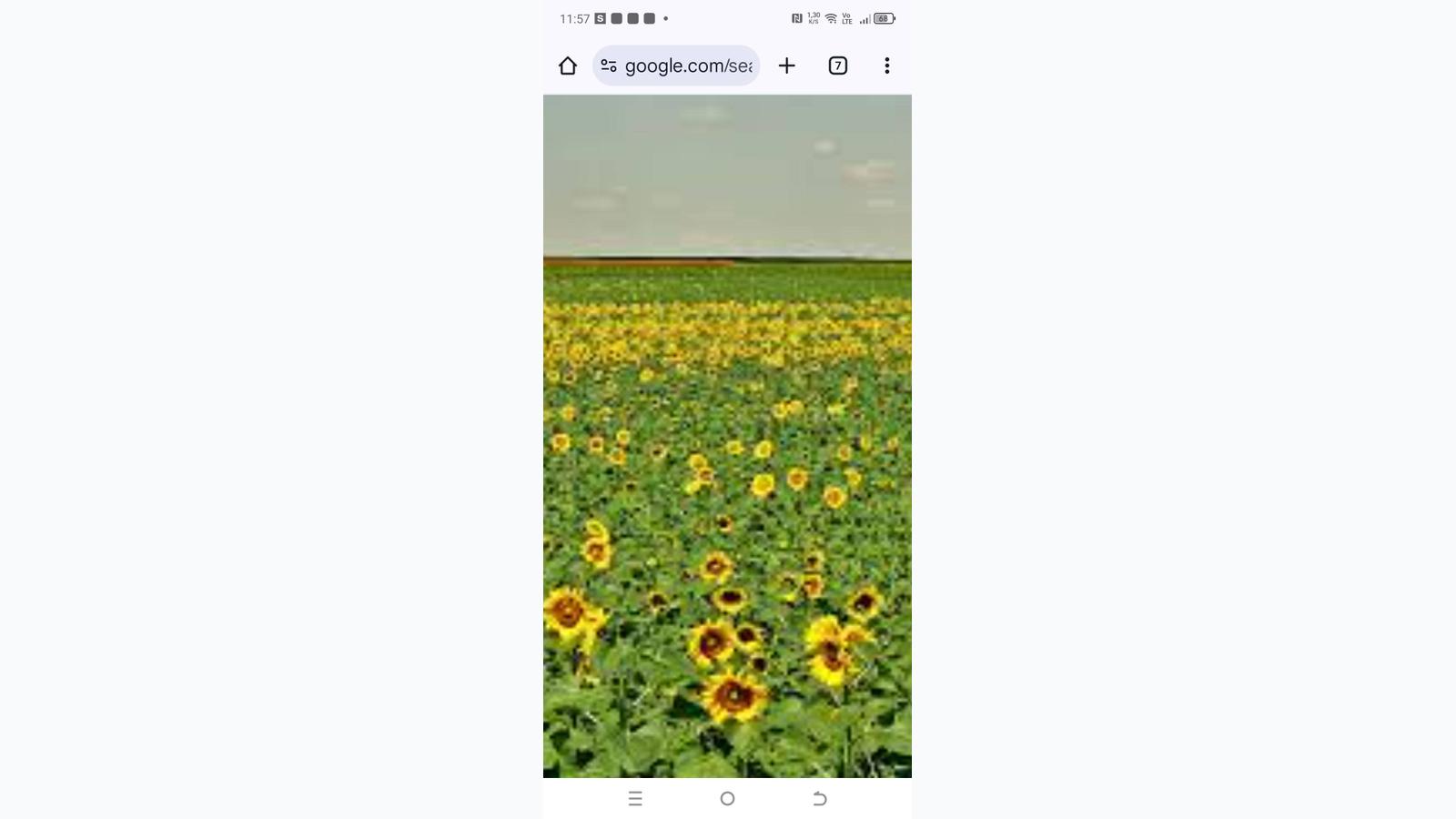Viewport: 1456px width, 819px height.
Task: Open the browser's three-dot overflow menu
Action: tap(887, 66)
